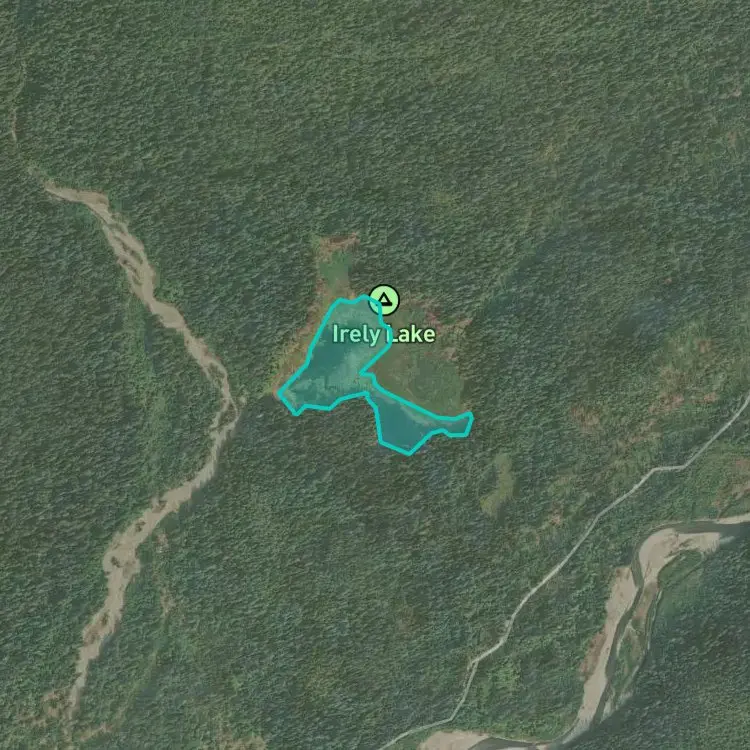Open the Irely Lake campsite marker
Screen dimensions: 750x750
(384, 300)
